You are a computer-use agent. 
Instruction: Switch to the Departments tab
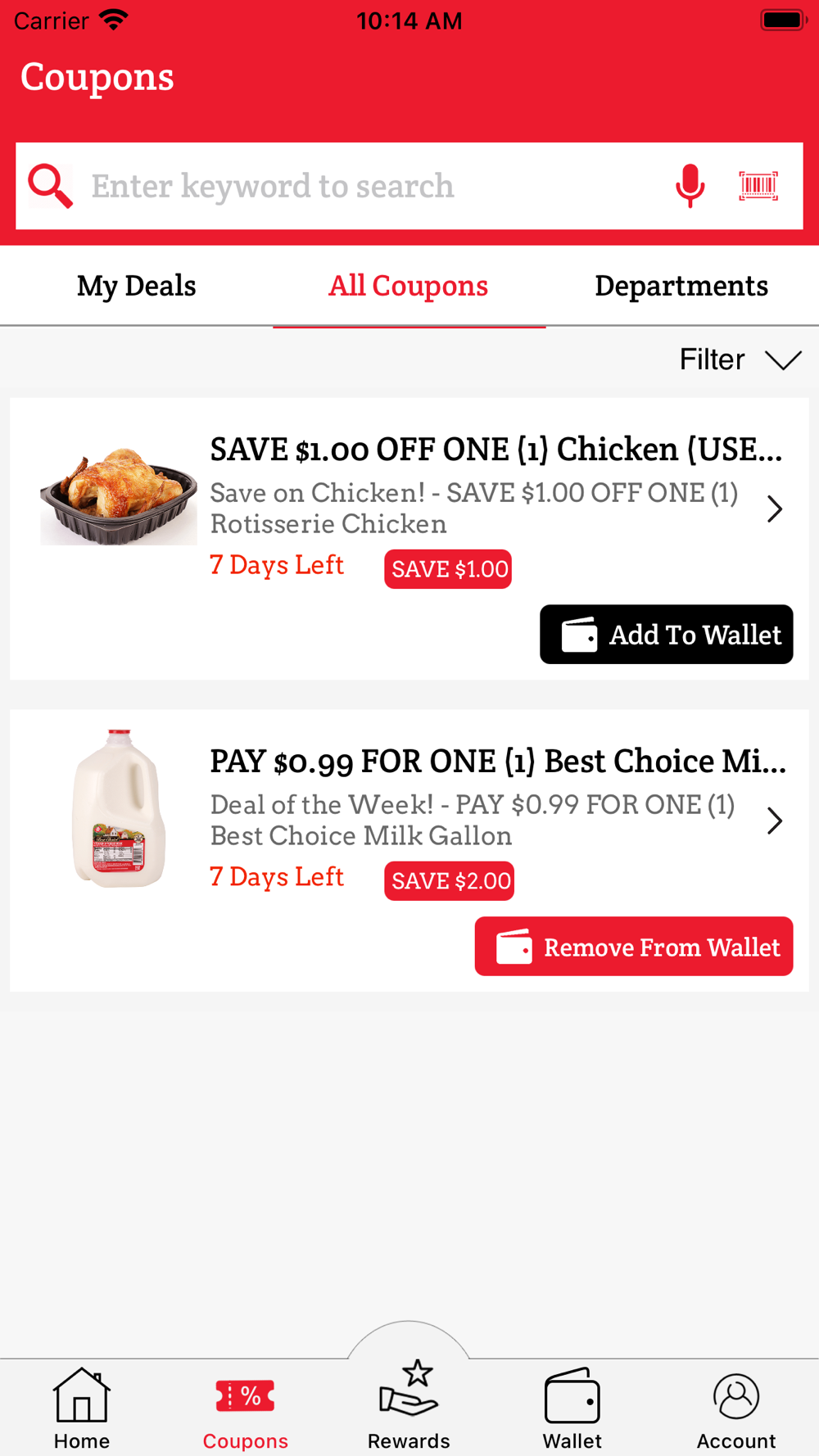[681, 286]
